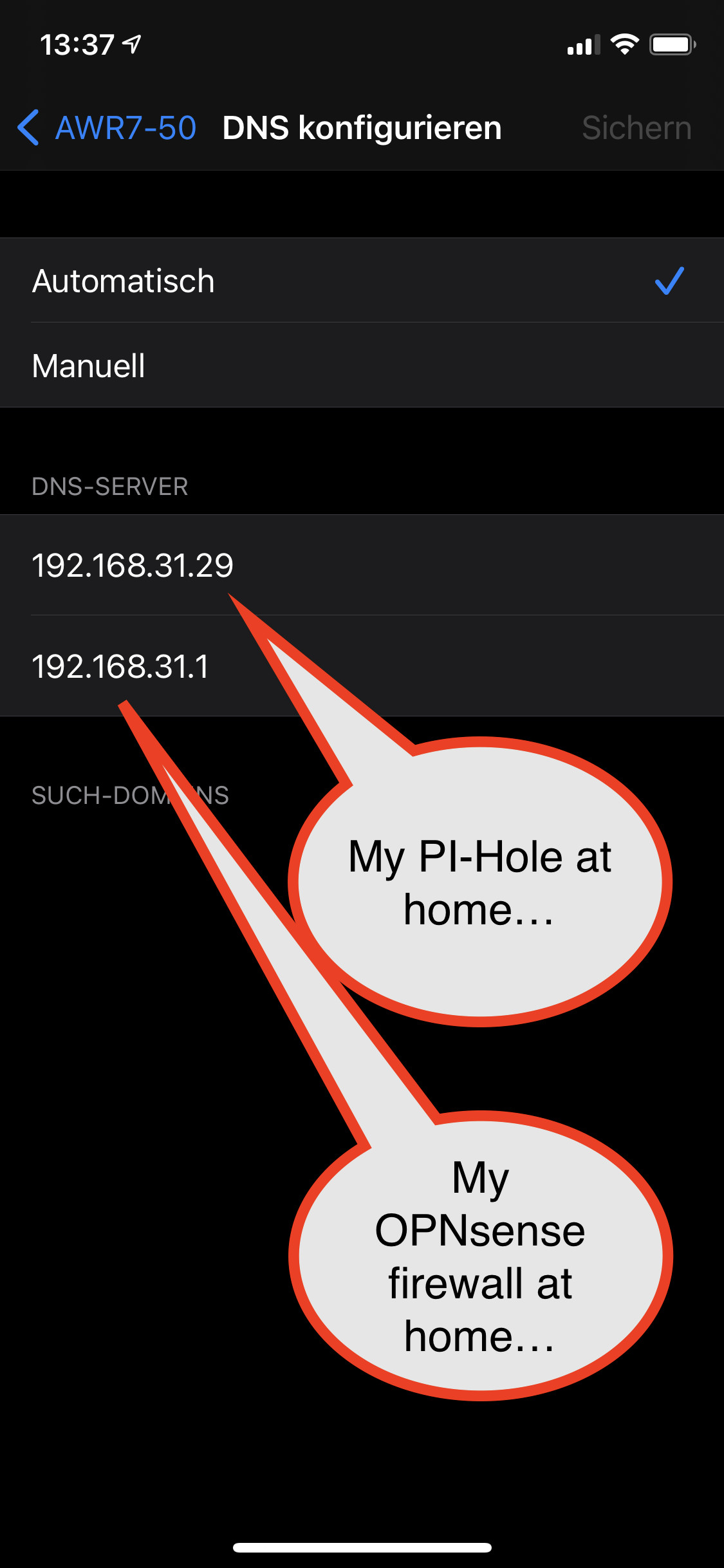724x1568 pixels.
Task: Tap Sichern to save DNS settings
Action: (x=636, y=127)
